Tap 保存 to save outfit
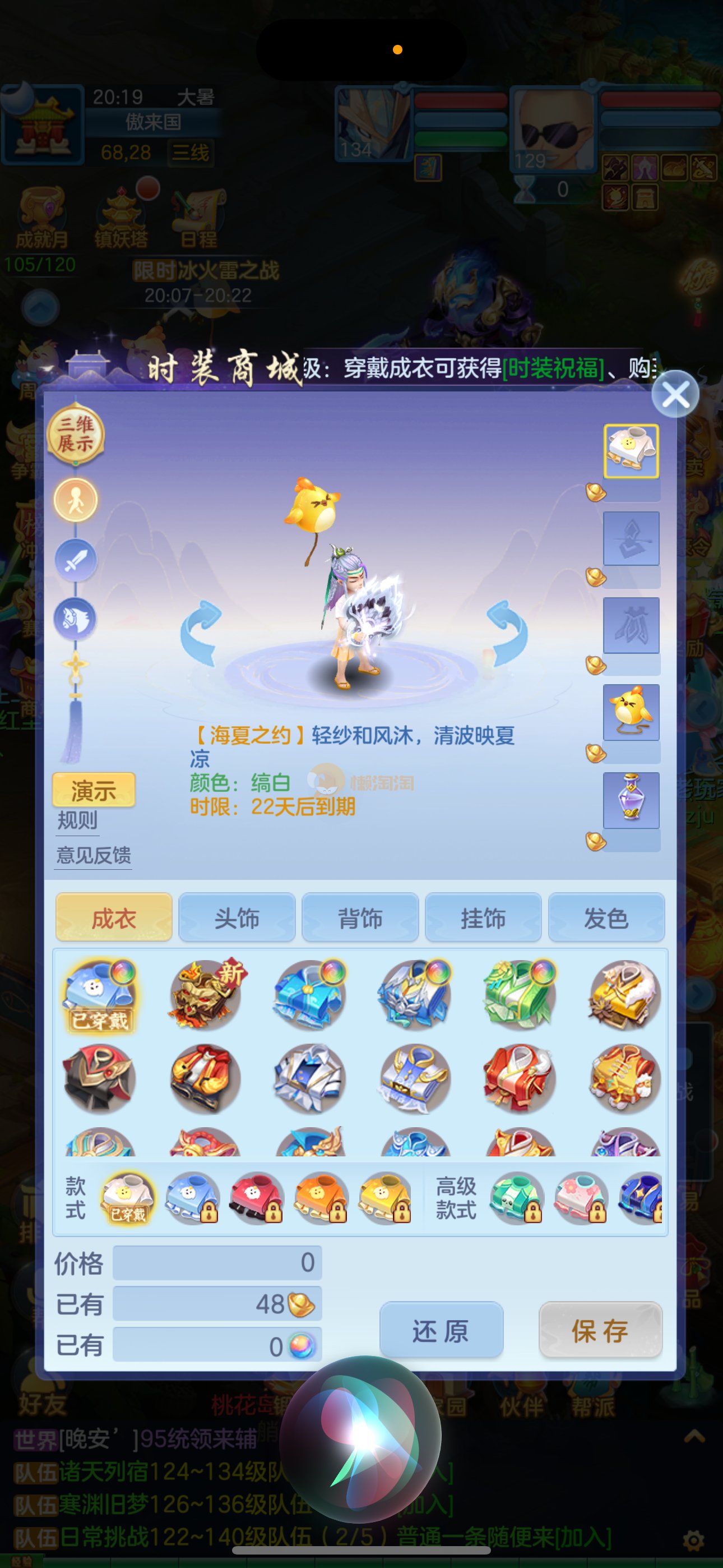Screen dimensions: 723x1568 point(600,1331)
